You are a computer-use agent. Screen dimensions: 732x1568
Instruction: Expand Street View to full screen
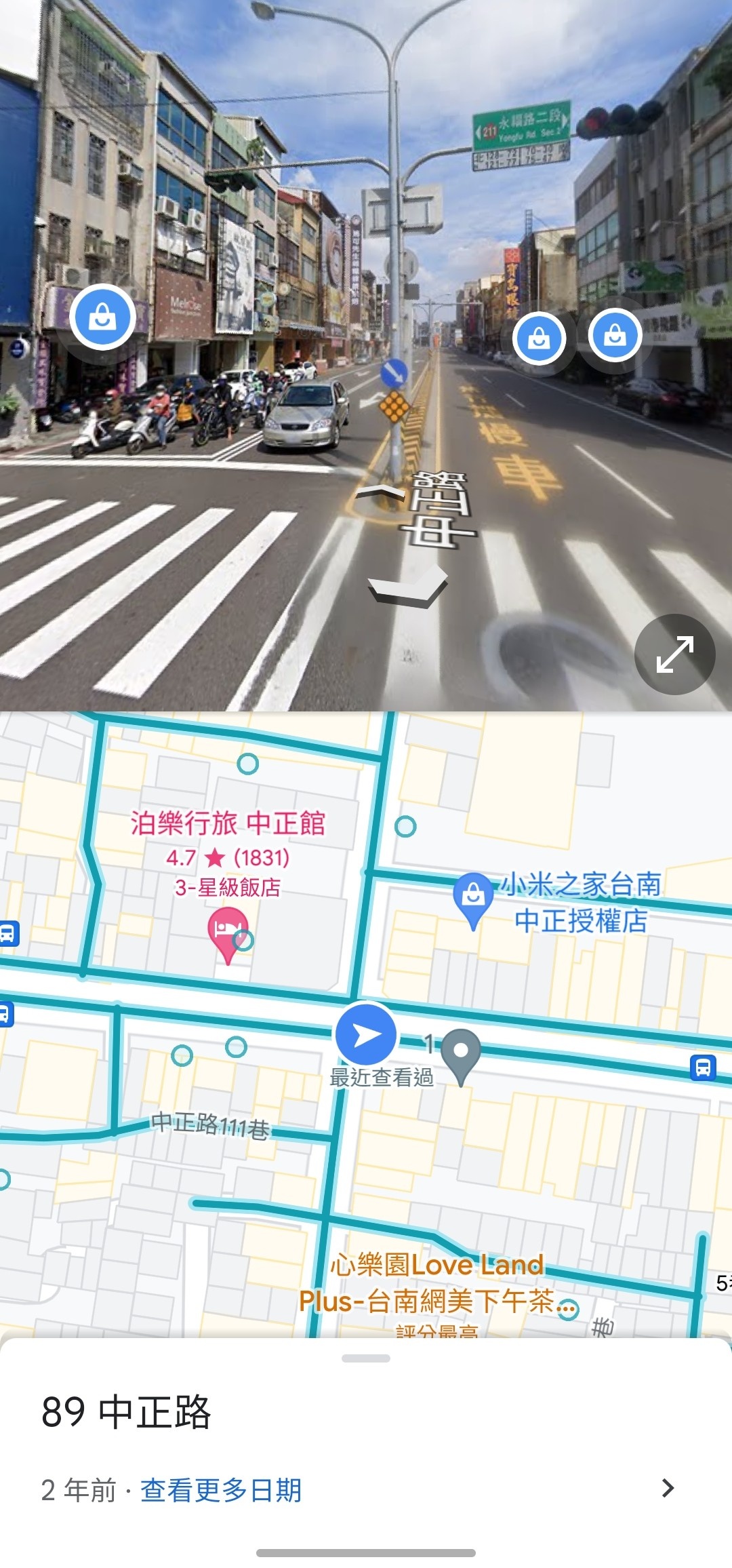click(674, 654)
